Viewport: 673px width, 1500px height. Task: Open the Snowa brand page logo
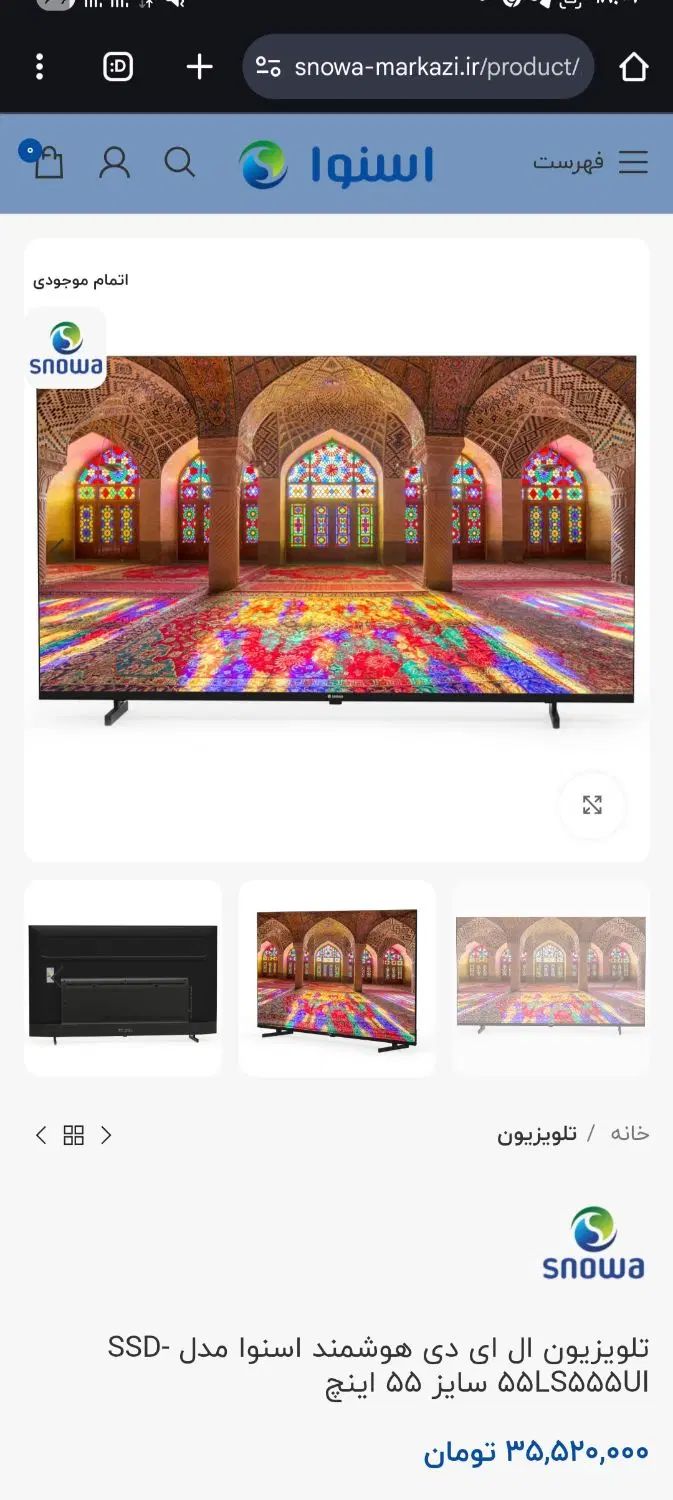[593, 1243]
